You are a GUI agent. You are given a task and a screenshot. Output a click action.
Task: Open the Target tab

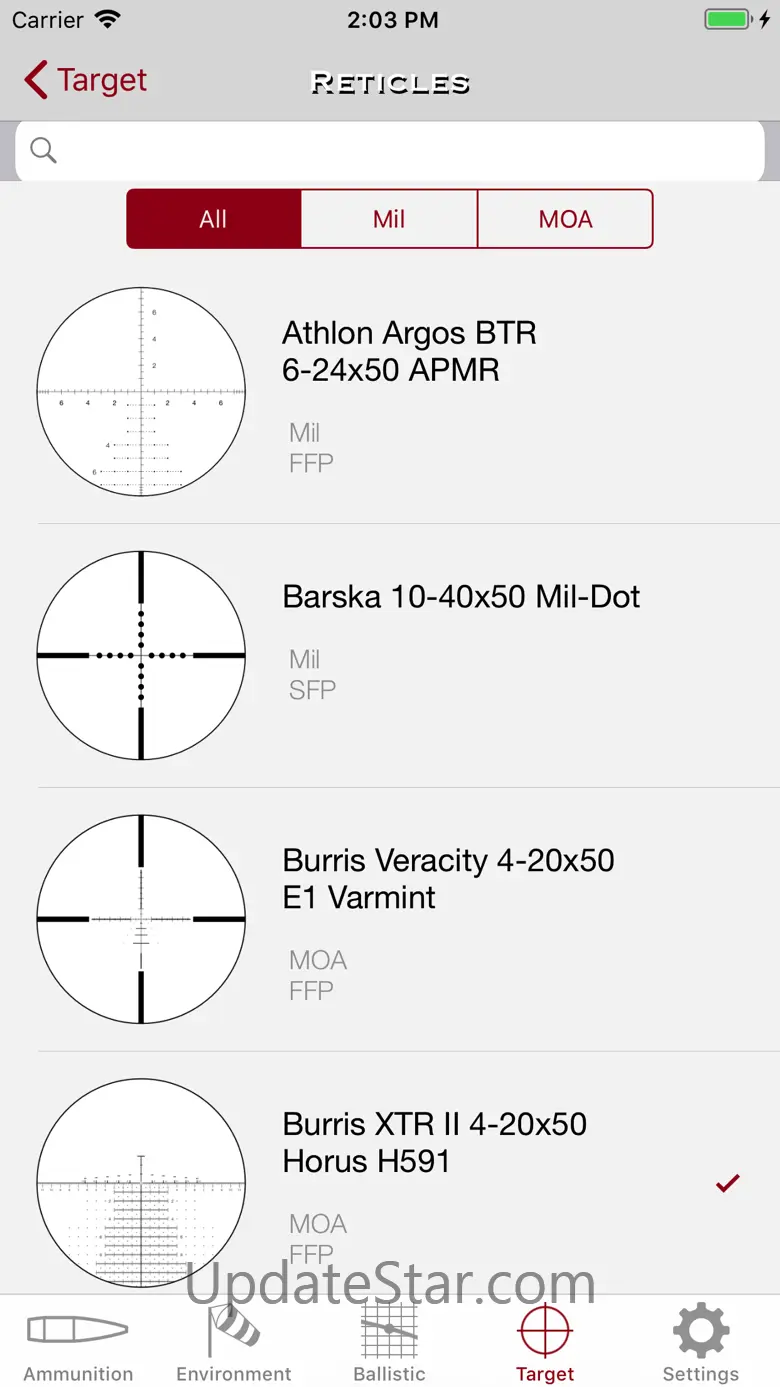pyautogui.click(x=545, y=1342)
